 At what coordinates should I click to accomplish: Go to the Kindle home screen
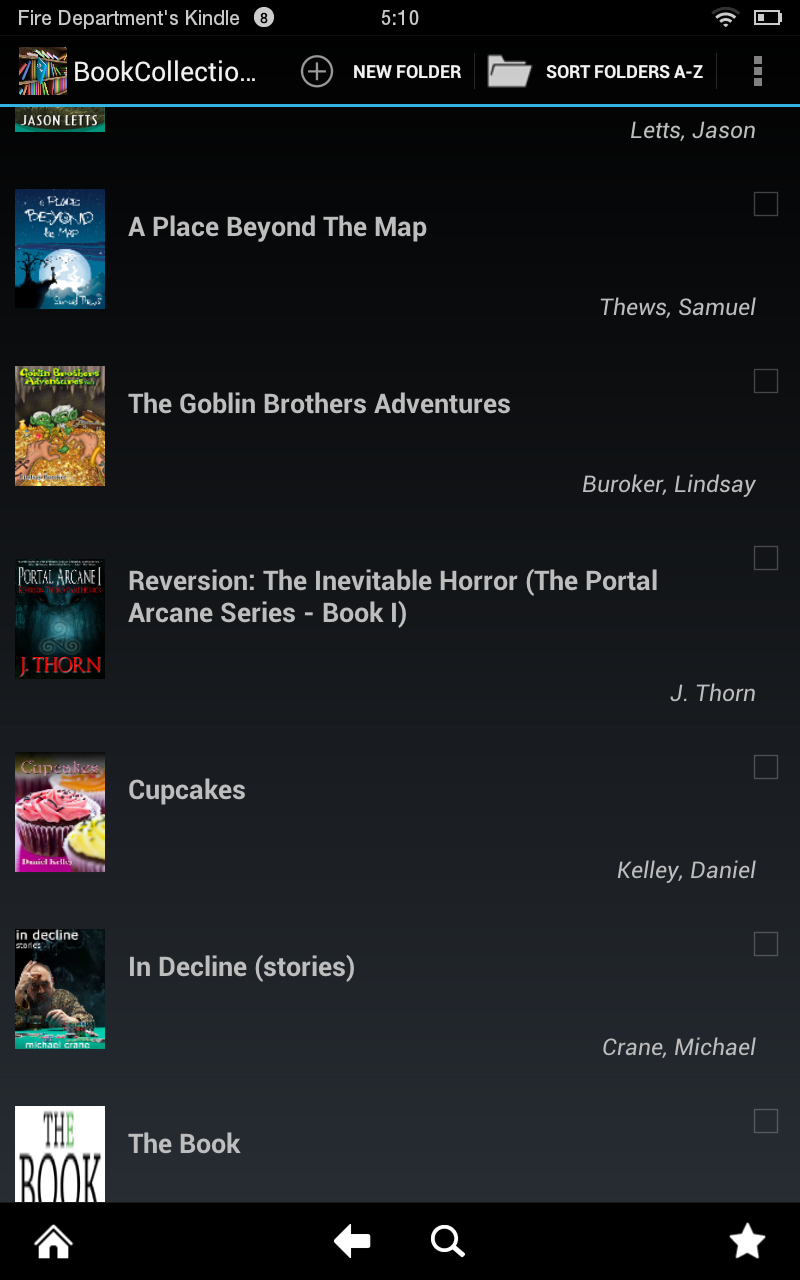point(53,1242)
